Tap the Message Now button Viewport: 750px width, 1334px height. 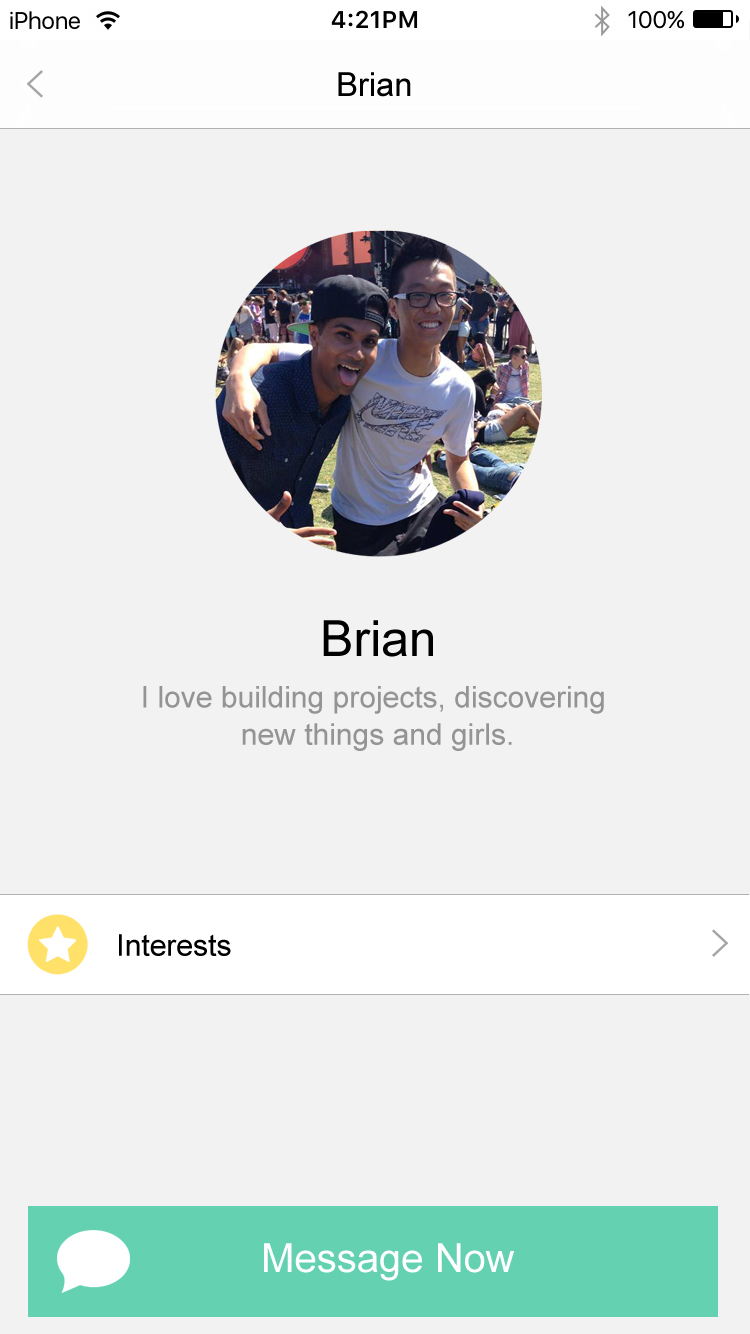(373, 1260)
